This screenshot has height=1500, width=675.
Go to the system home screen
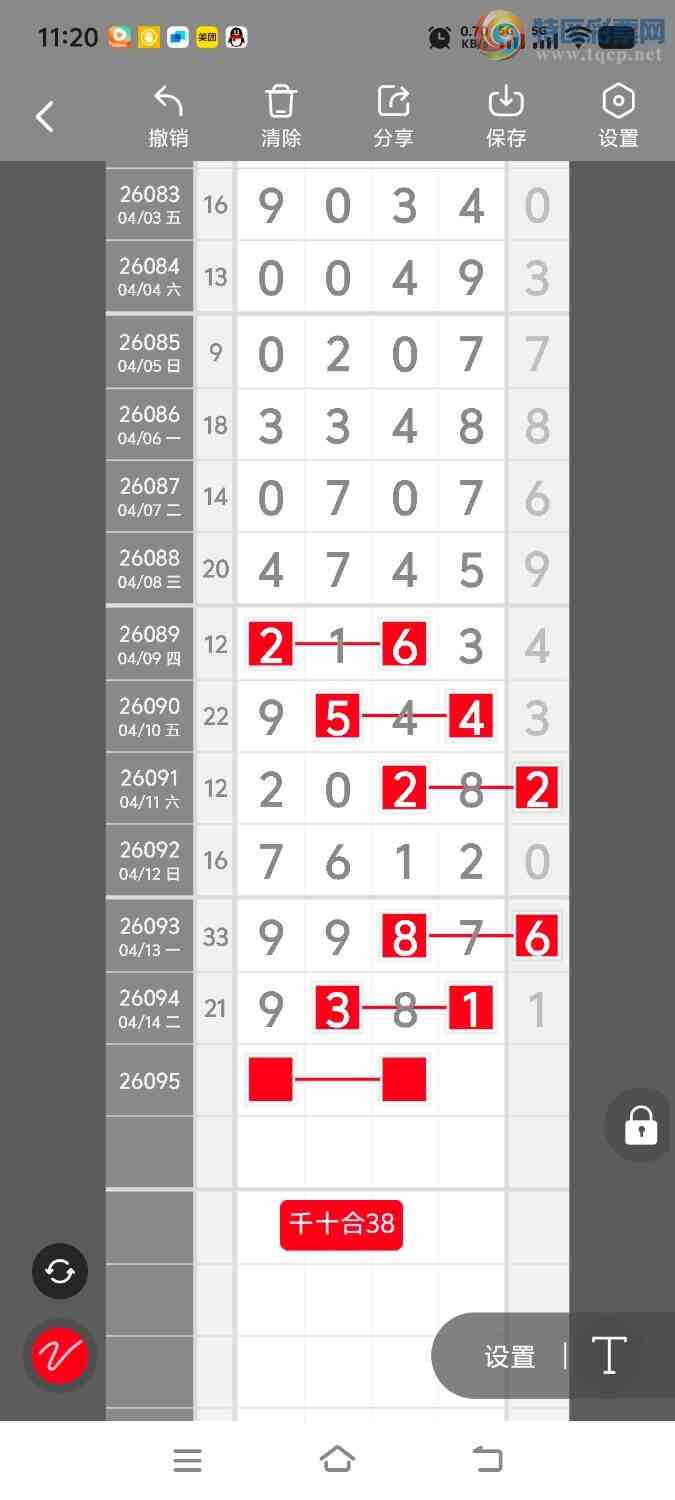pyautogui.click(x=337, y=1460)
